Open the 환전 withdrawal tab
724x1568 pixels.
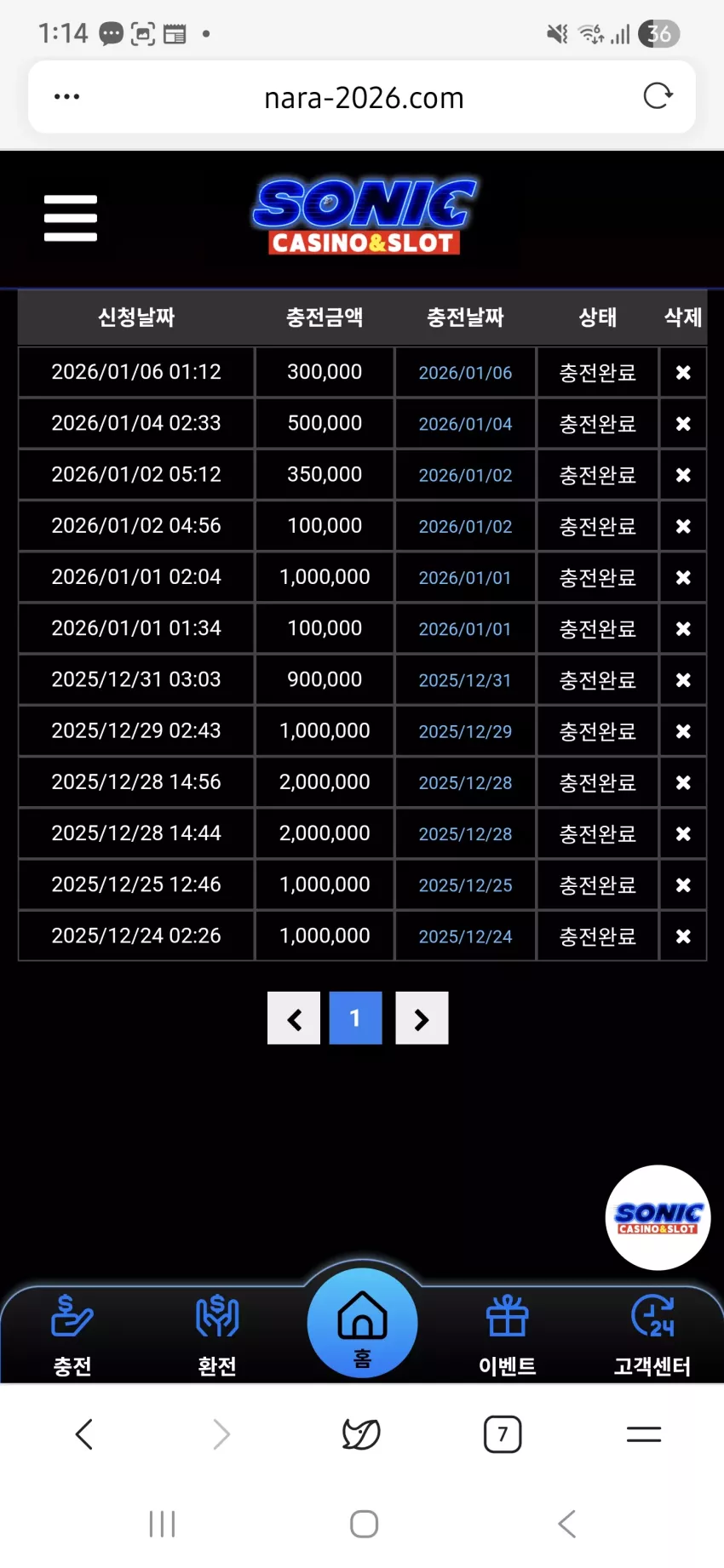tap(217, 1335)
